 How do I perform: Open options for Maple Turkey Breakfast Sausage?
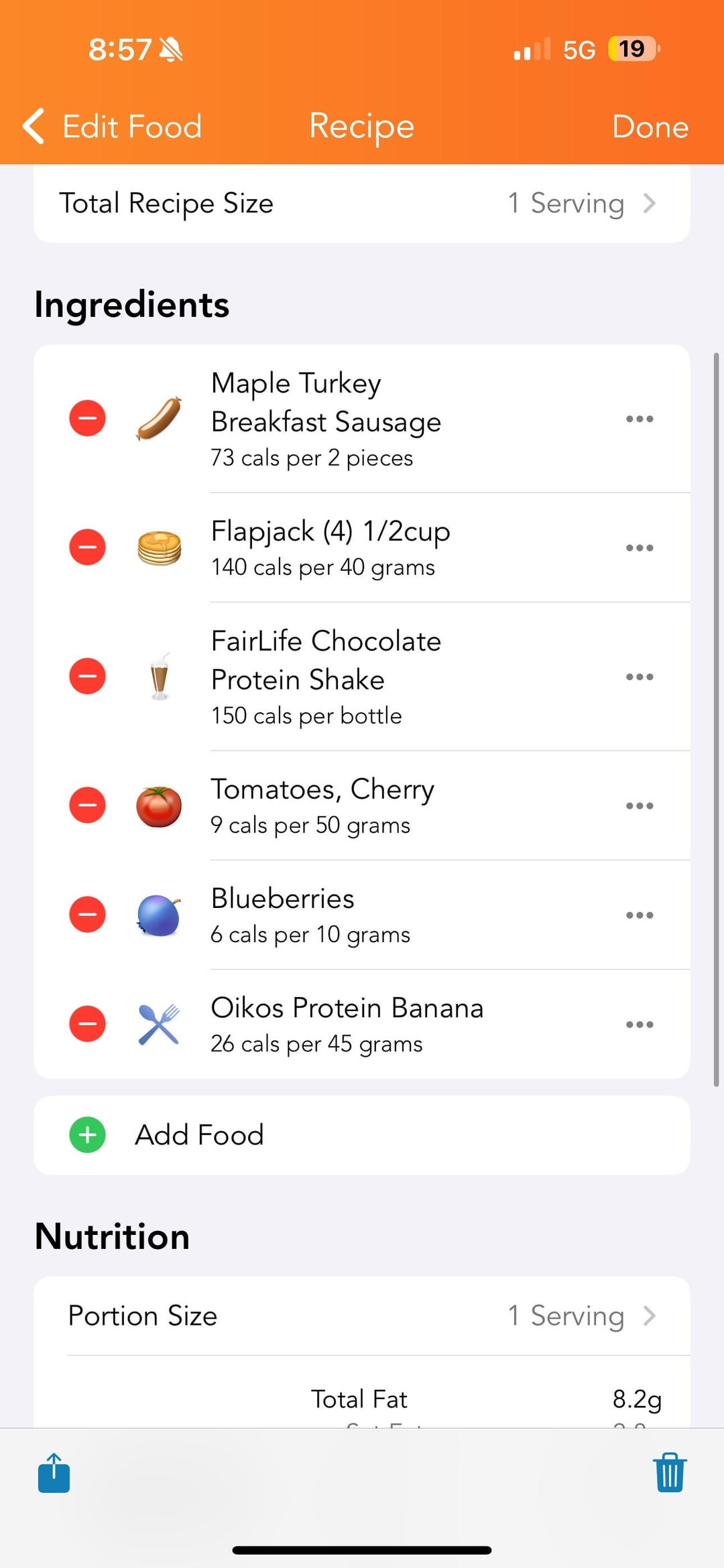coord(639,419)
